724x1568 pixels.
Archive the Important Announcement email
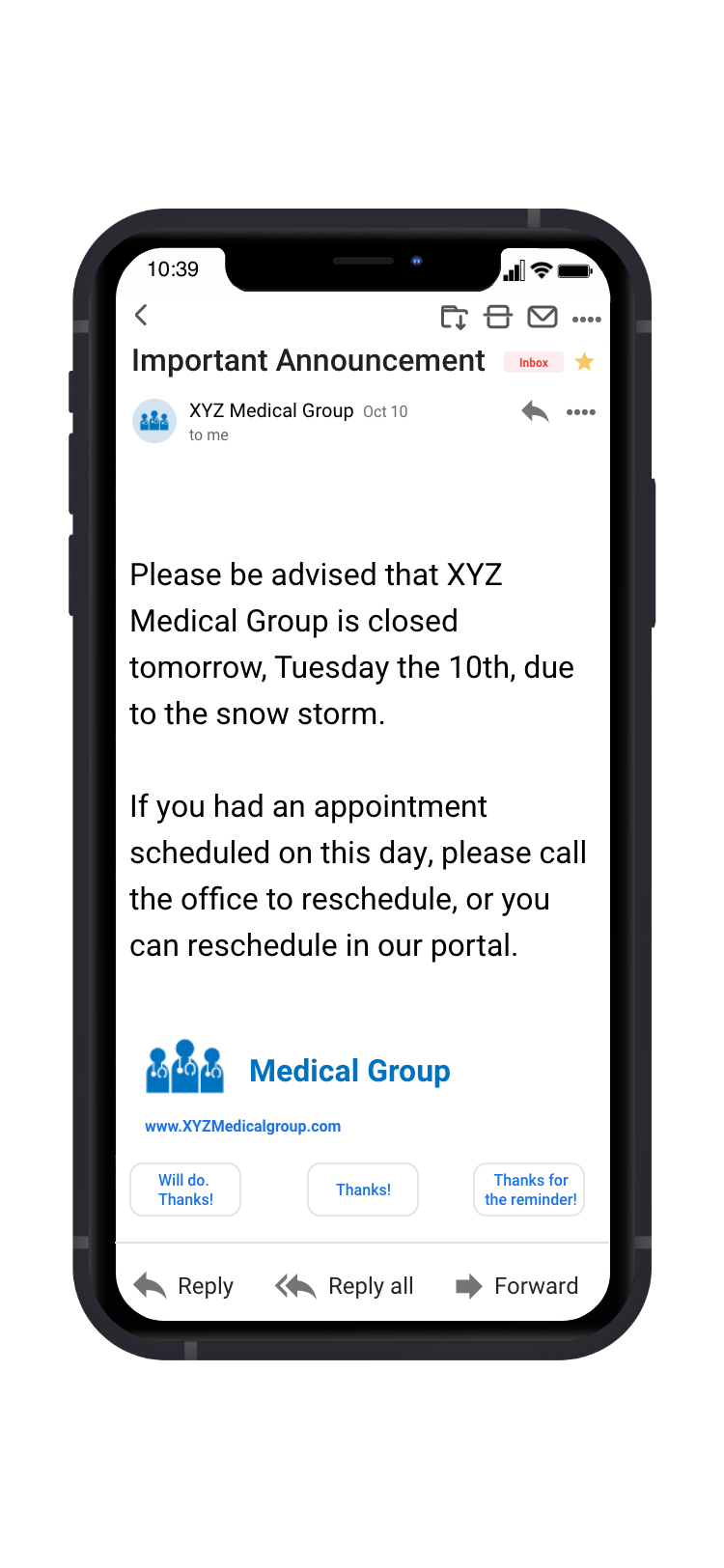tap(498, 317)
